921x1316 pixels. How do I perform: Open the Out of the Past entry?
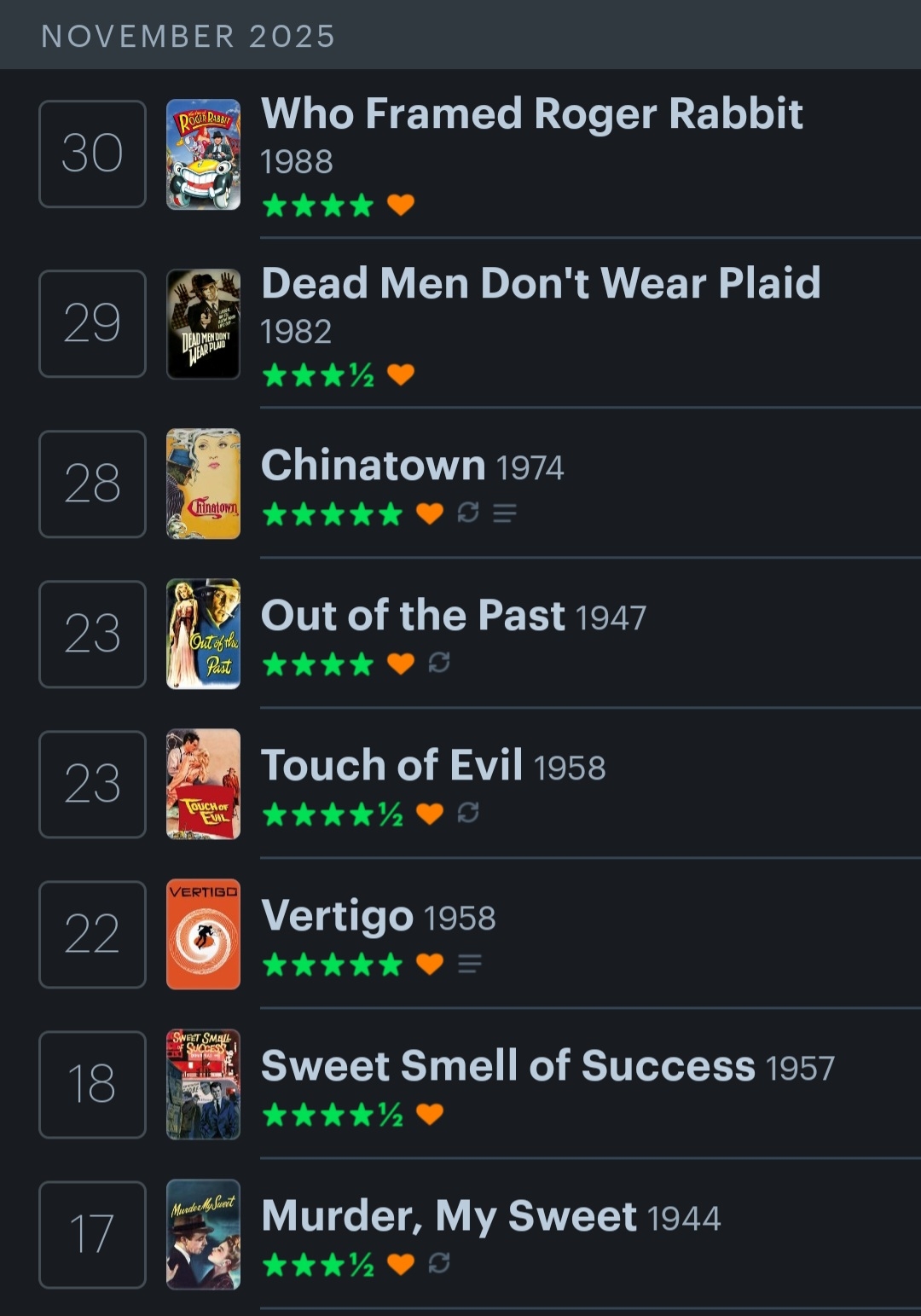coord(413,616)
